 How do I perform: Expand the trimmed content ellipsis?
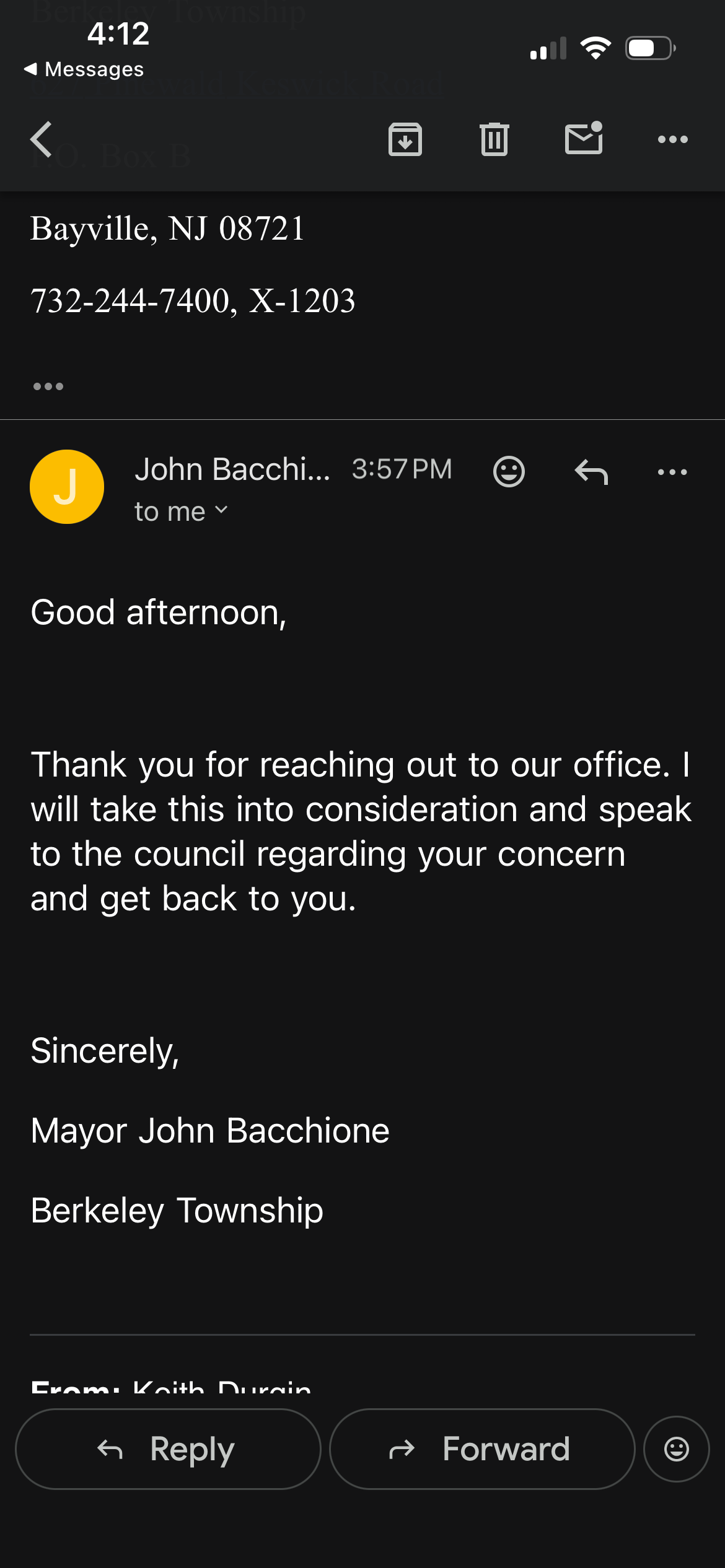point(48,386)
